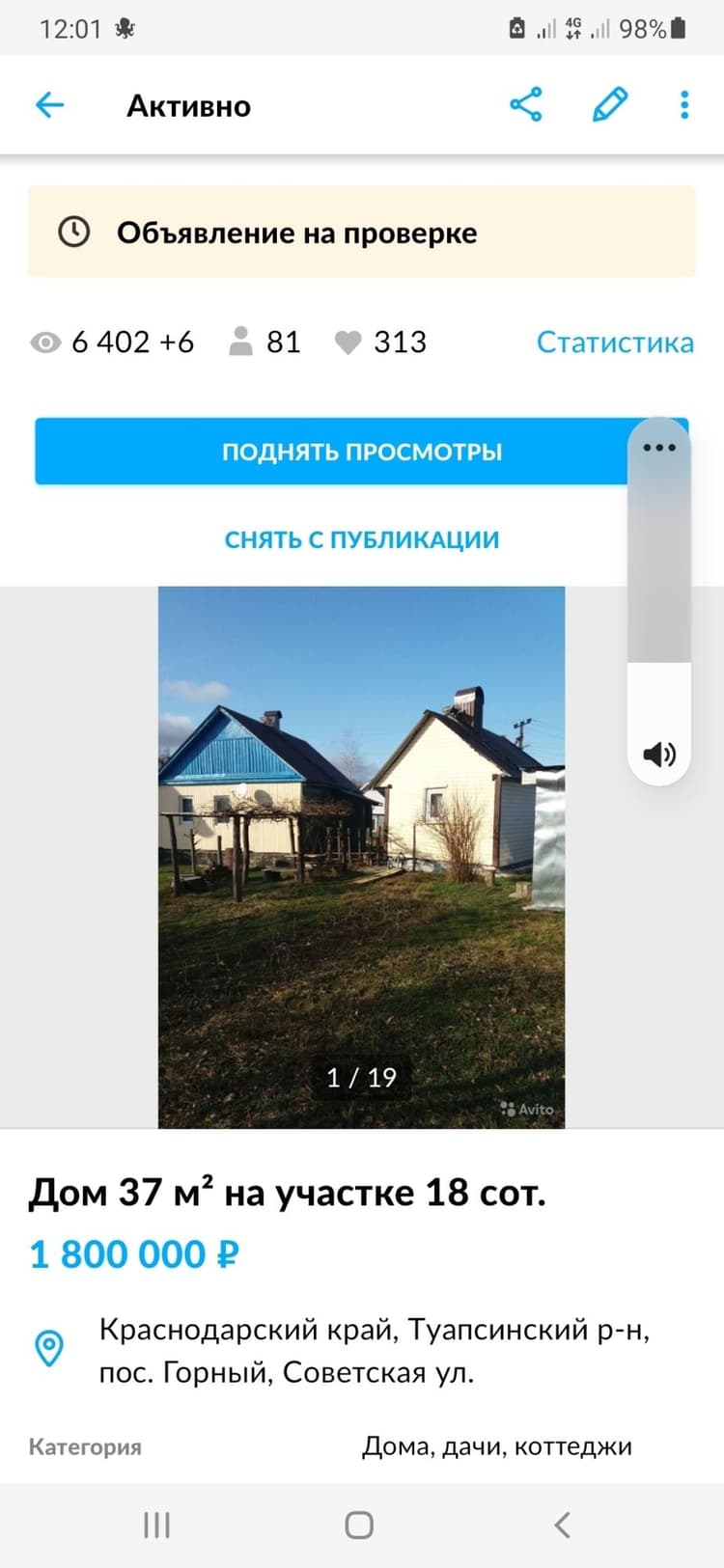Screen dimensions: 724x1568
Task: Tap СНЯТЬ С ПУБЛИКАЦИИ
Action: click(362, 539)
